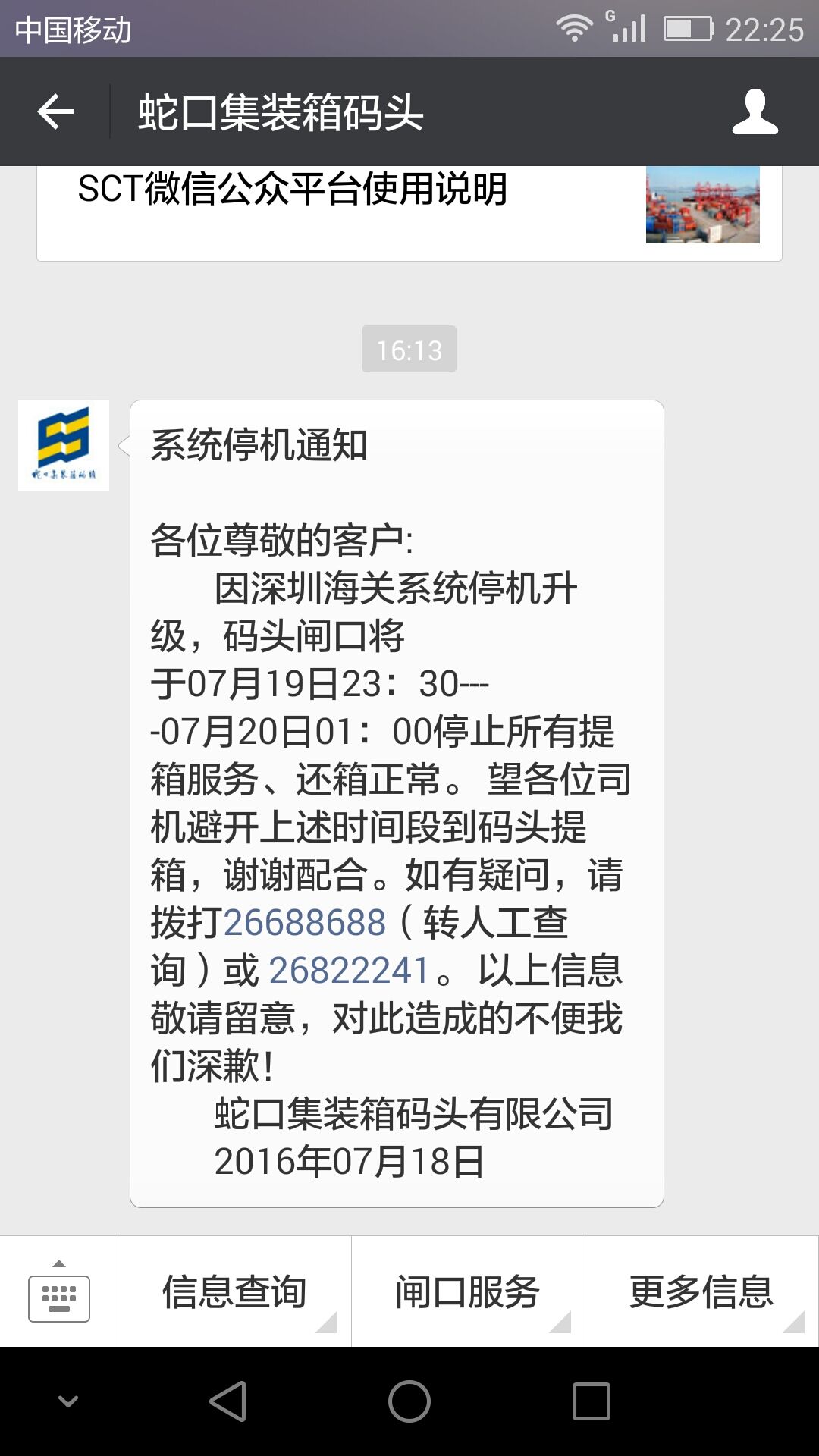Go back using the top-left arrow
Image resolution: width=819 pixels, height=1456 pixels.
pos(55,112)
